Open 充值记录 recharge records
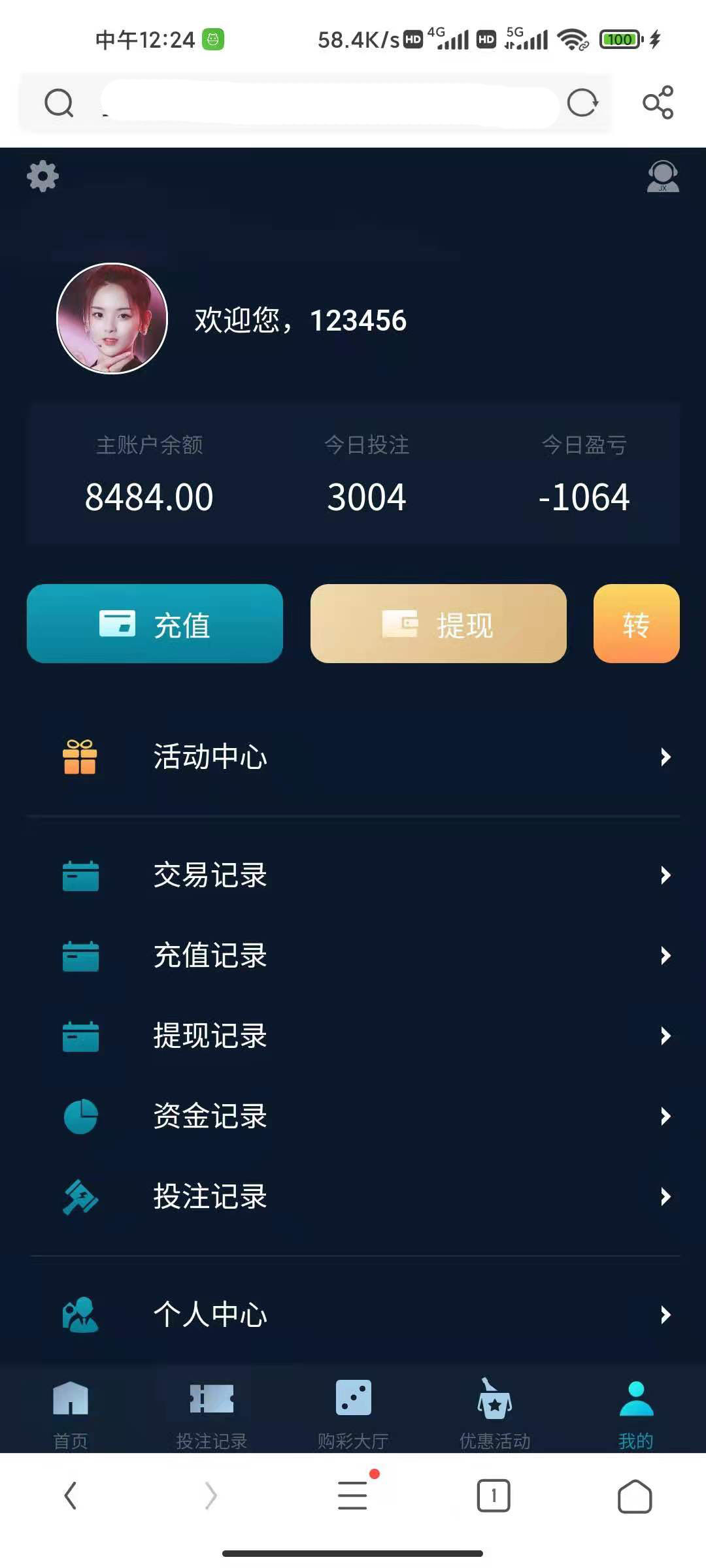Image resolution: width=706 pixels, height=1568 pixels. coord(353,956)
